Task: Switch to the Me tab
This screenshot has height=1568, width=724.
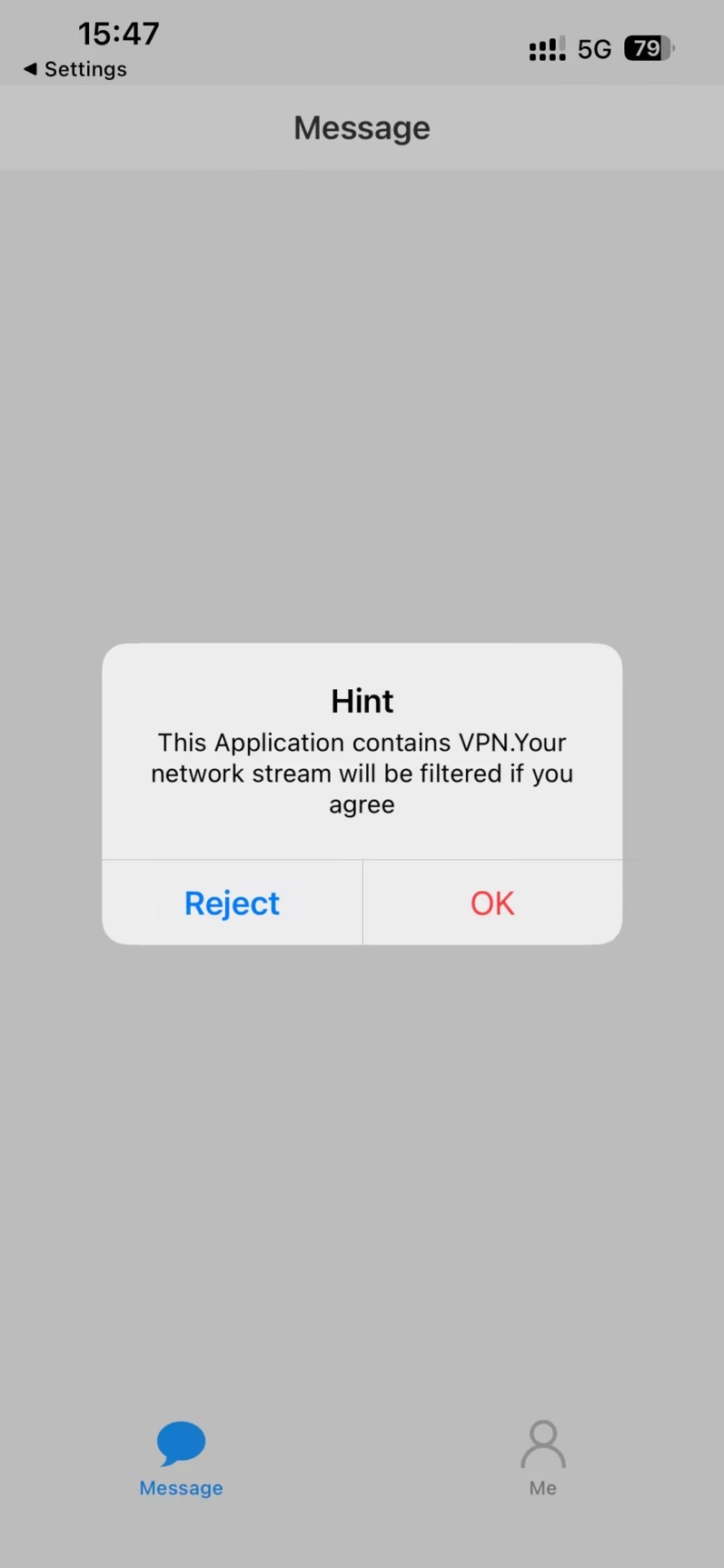Action: [542, 1457]
